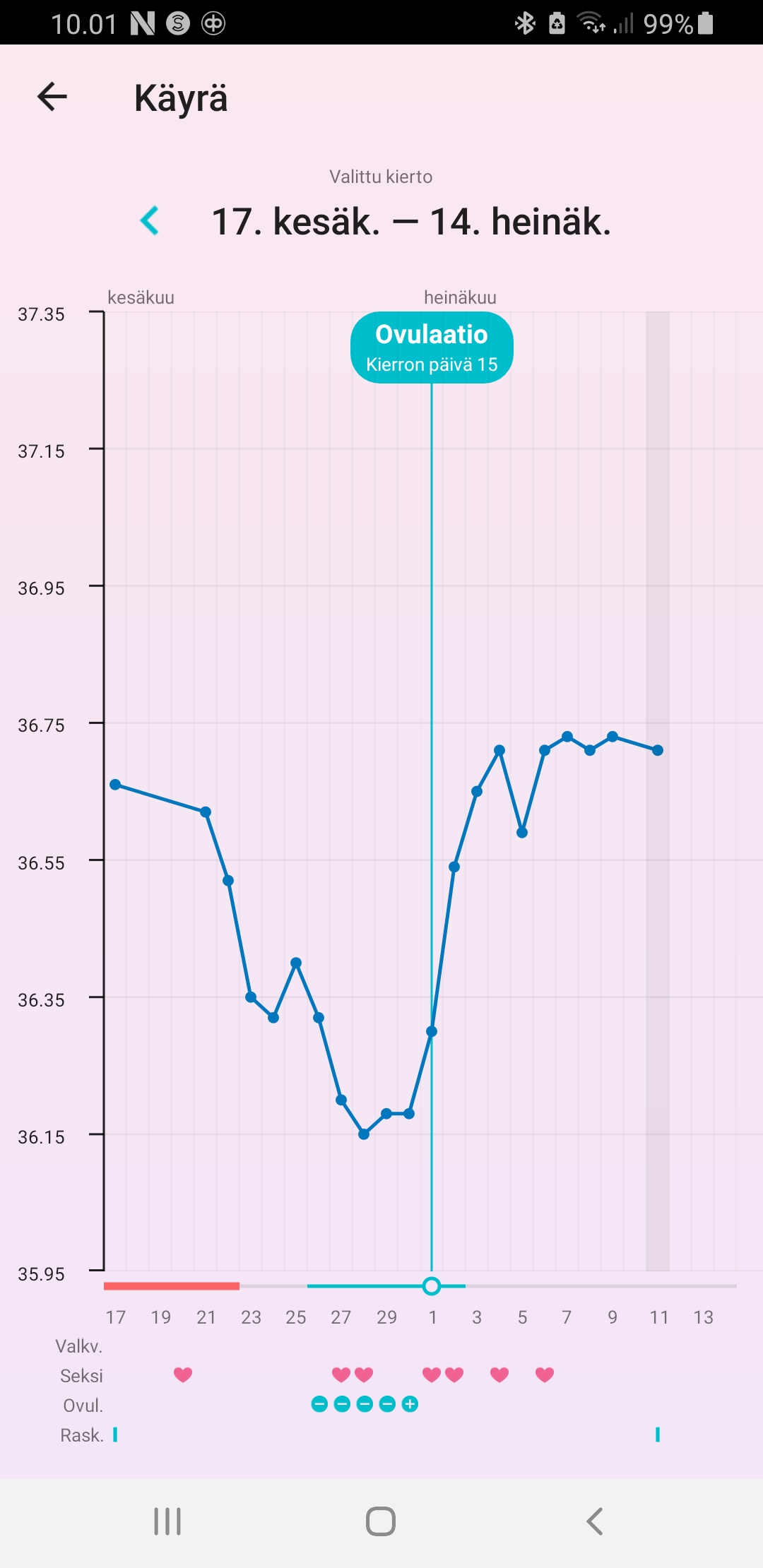Go to the home screen
Image resolution: width=763 pixels, height=1568 pixels.
coord(381,1521)
